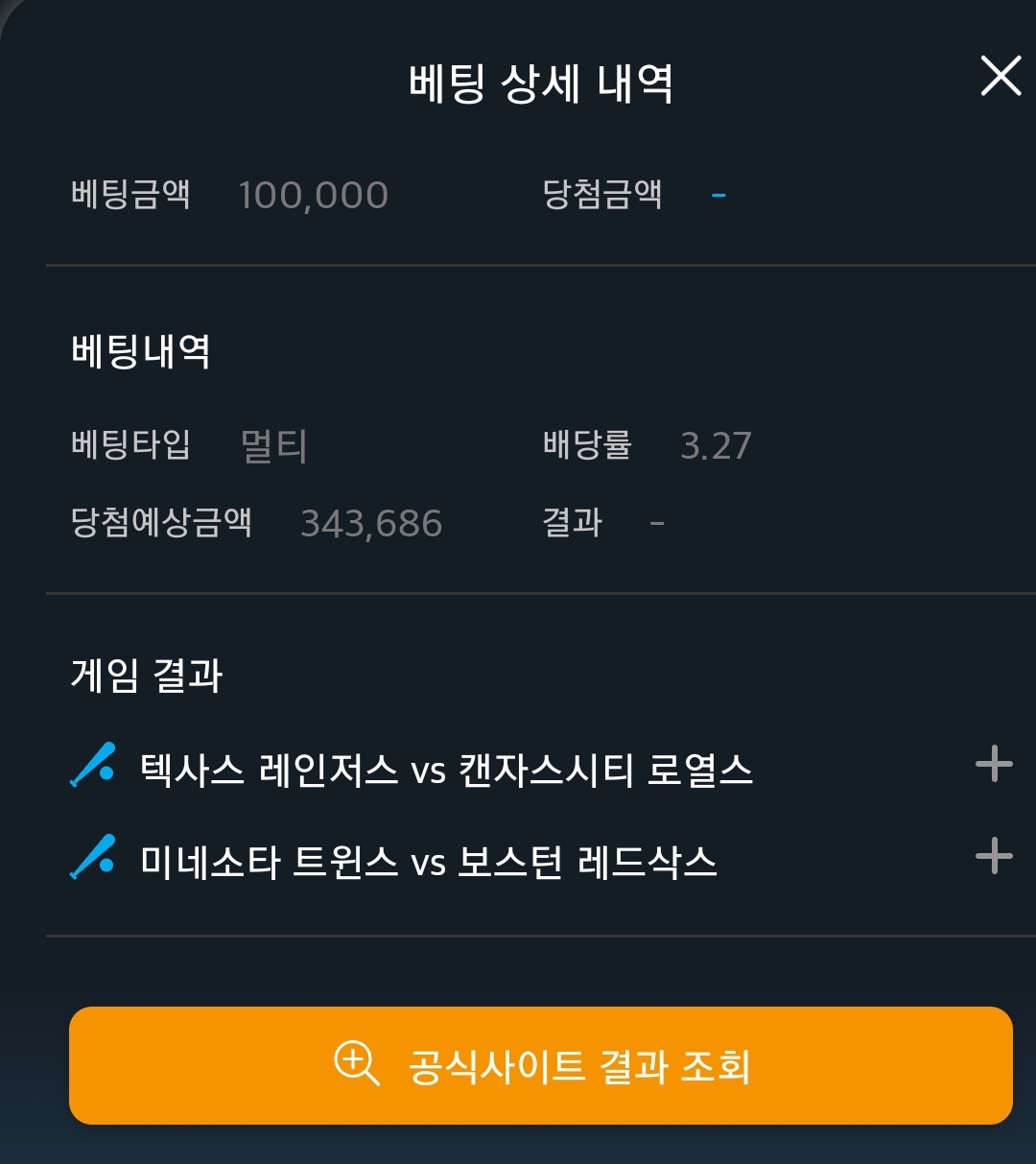Click the magnifier icon inside the orange button

pos(356,1063)
